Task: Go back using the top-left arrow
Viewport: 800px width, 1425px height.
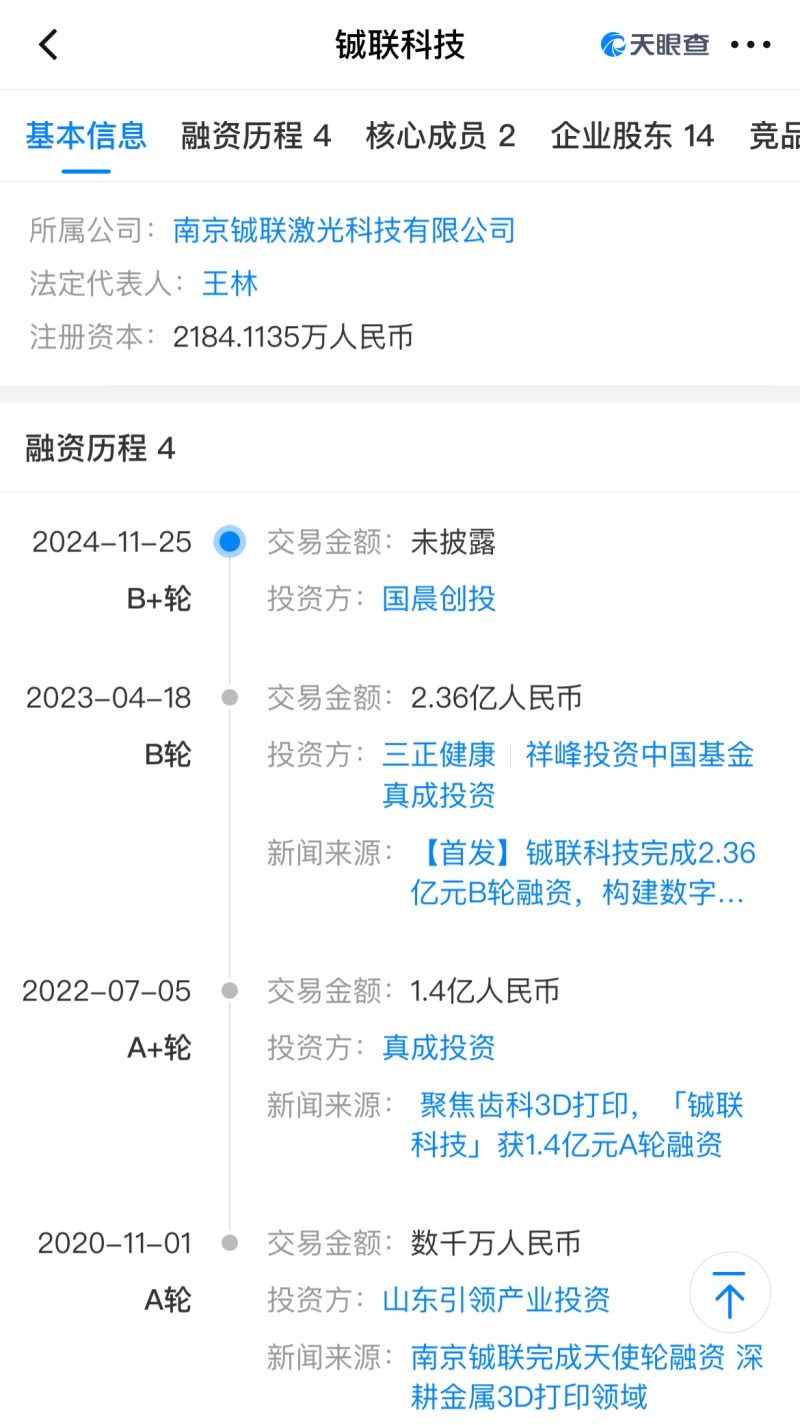Action: click(48, 44)
